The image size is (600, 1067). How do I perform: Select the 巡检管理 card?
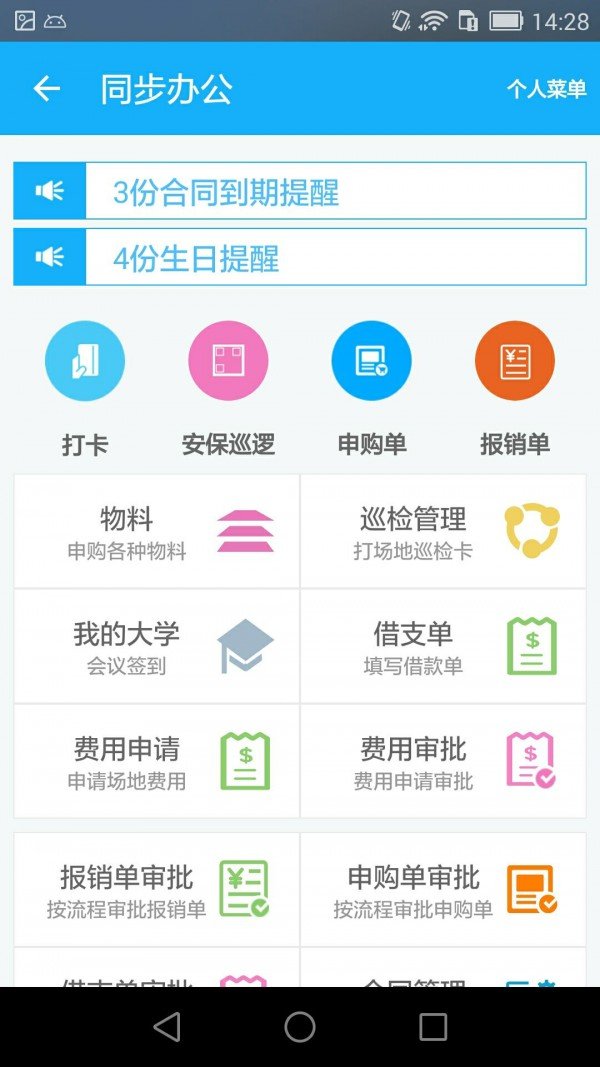(444, 531)
